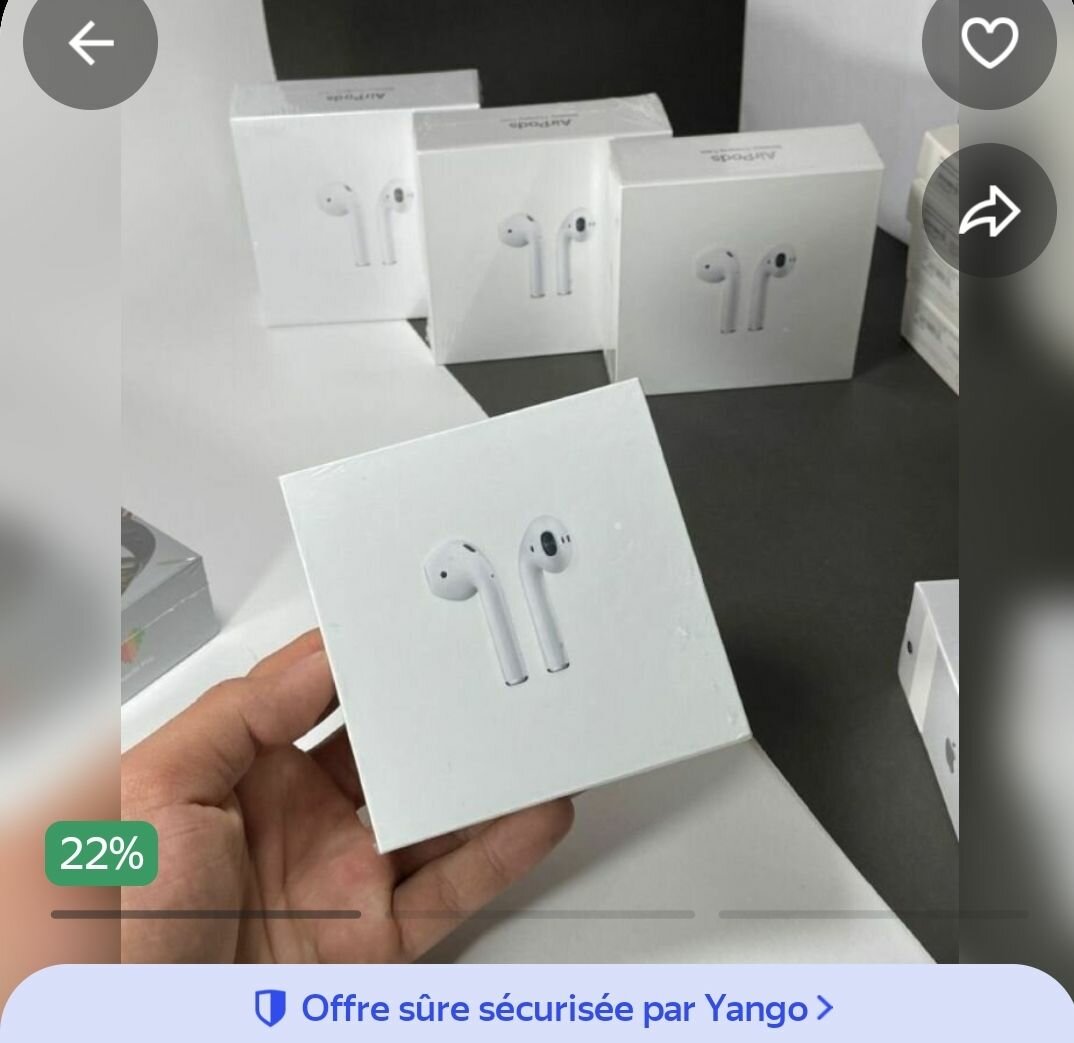Viewport: 1074px width, 1043px height.
Task: Open the secure offer info by Yango
Action: click(543, 1008)
